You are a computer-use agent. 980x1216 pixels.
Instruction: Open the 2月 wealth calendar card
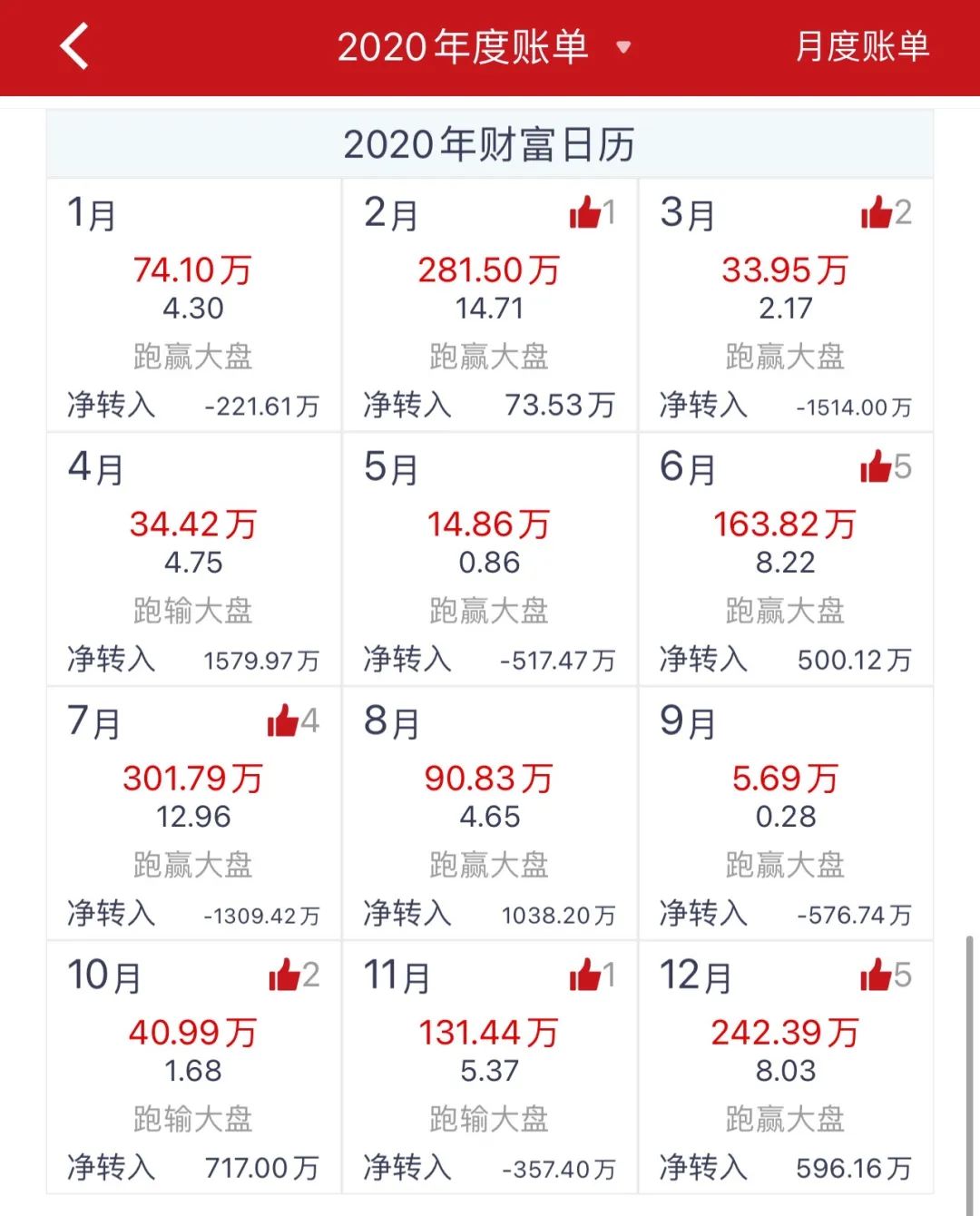(x=489, y=305)
